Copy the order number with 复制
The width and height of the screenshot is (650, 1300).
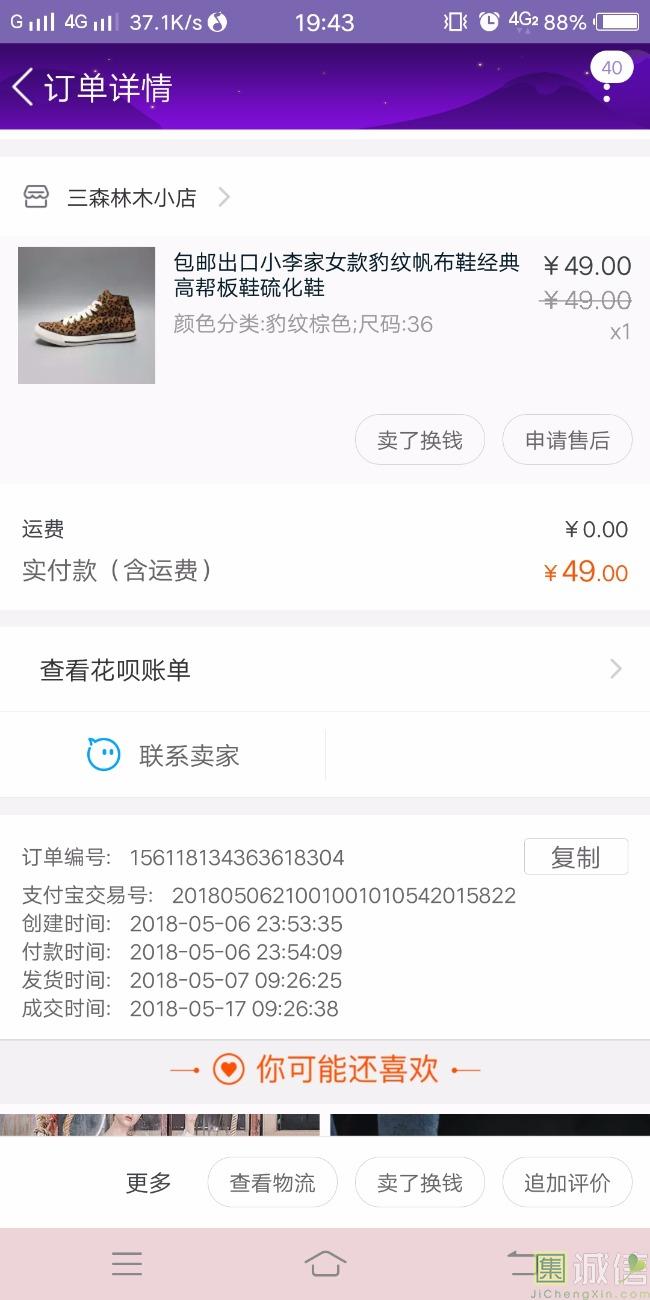click(576, 857)
